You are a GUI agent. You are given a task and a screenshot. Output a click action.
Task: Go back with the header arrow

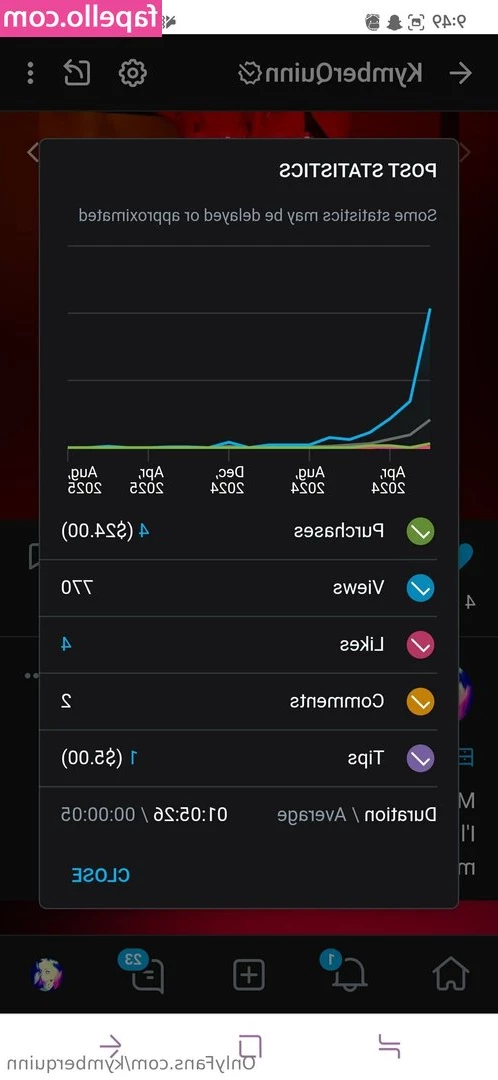tap(459, 73)
